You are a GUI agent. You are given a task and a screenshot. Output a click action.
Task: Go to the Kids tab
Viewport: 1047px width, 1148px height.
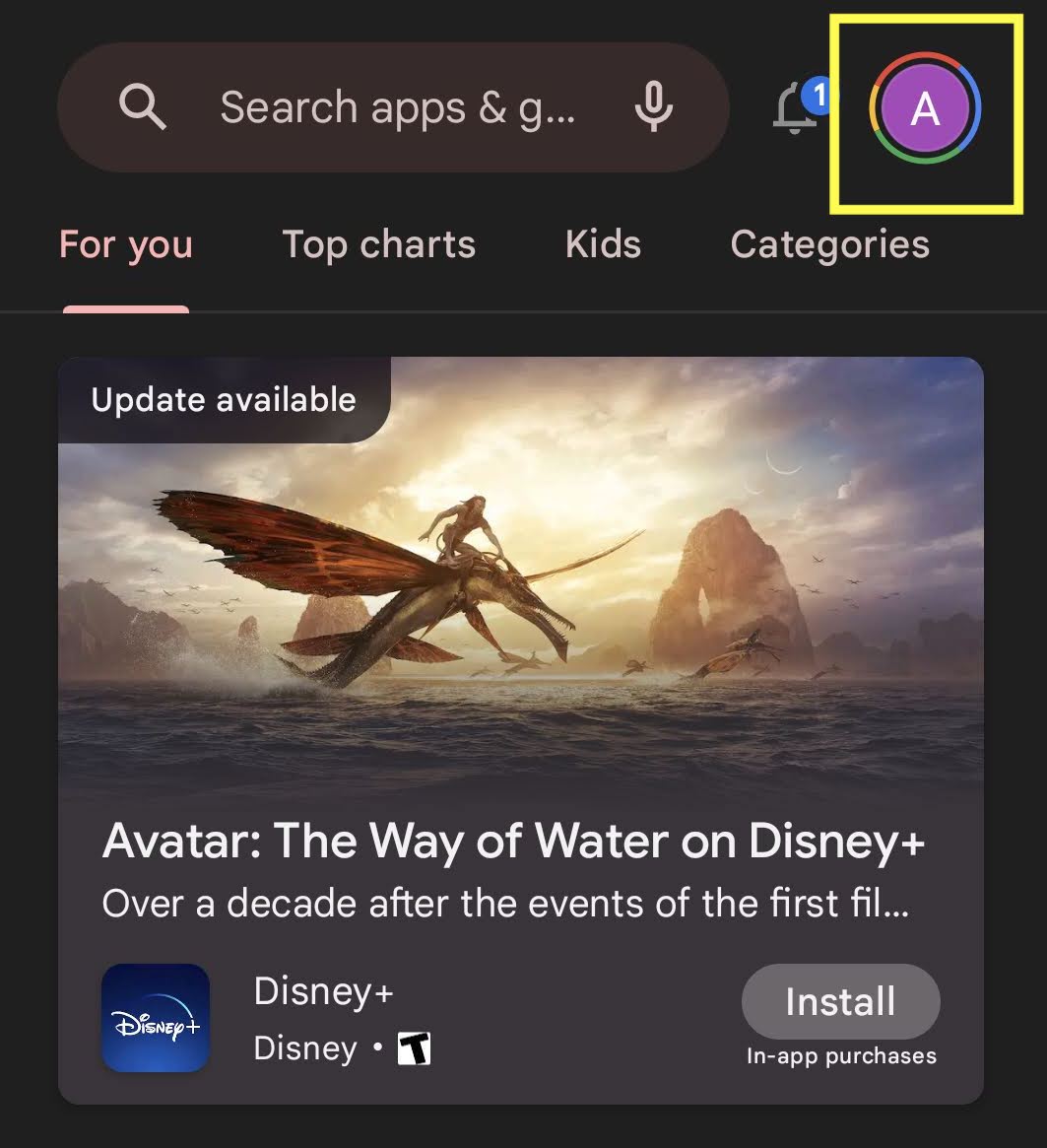[603, 244]
